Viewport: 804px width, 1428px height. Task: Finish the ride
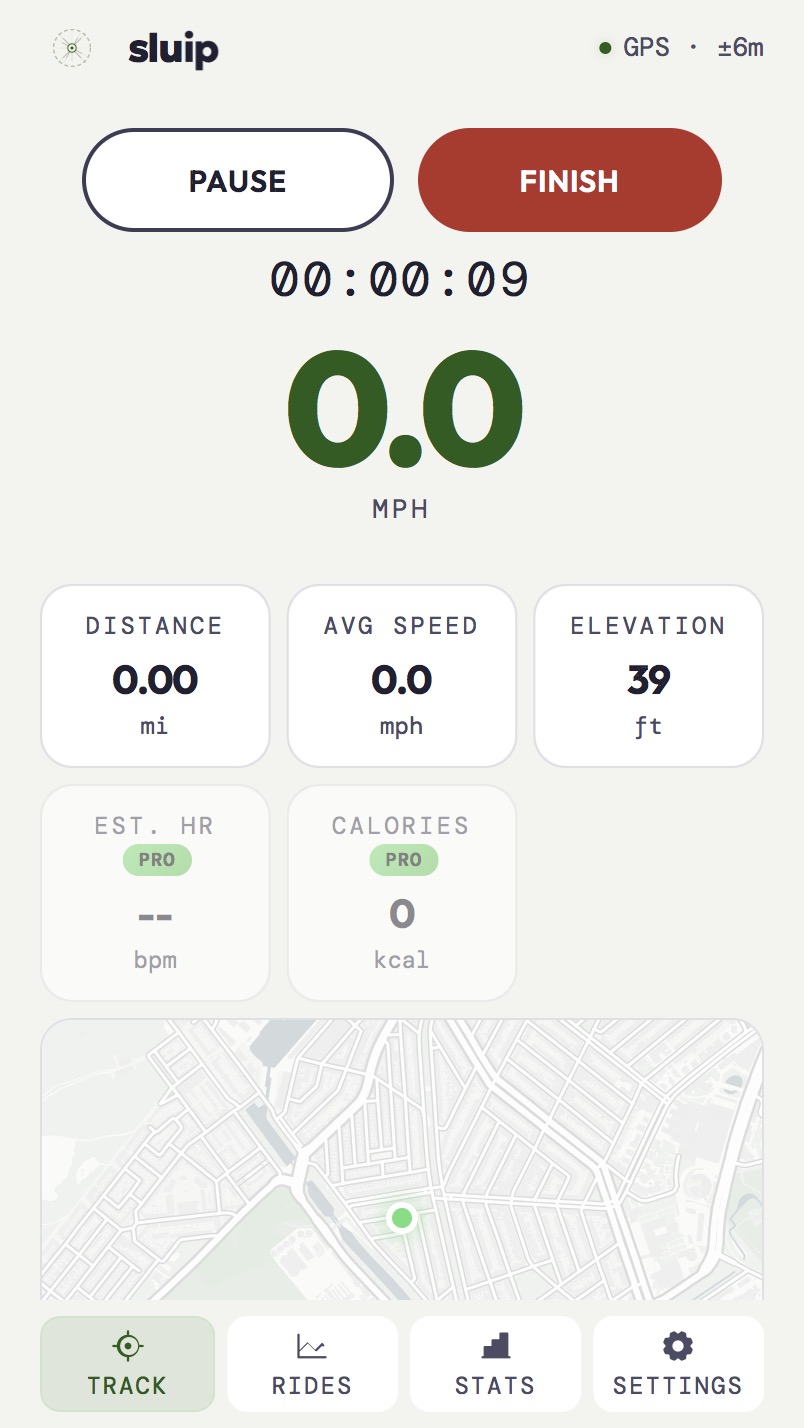569,181
